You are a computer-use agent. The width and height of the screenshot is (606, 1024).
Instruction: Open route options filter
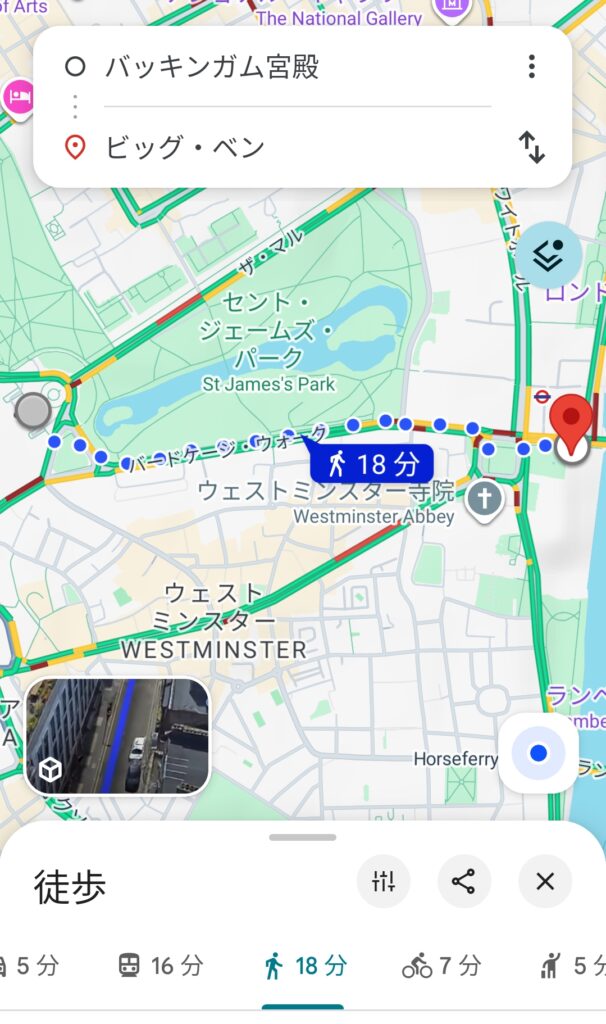[x=383, y=881]
